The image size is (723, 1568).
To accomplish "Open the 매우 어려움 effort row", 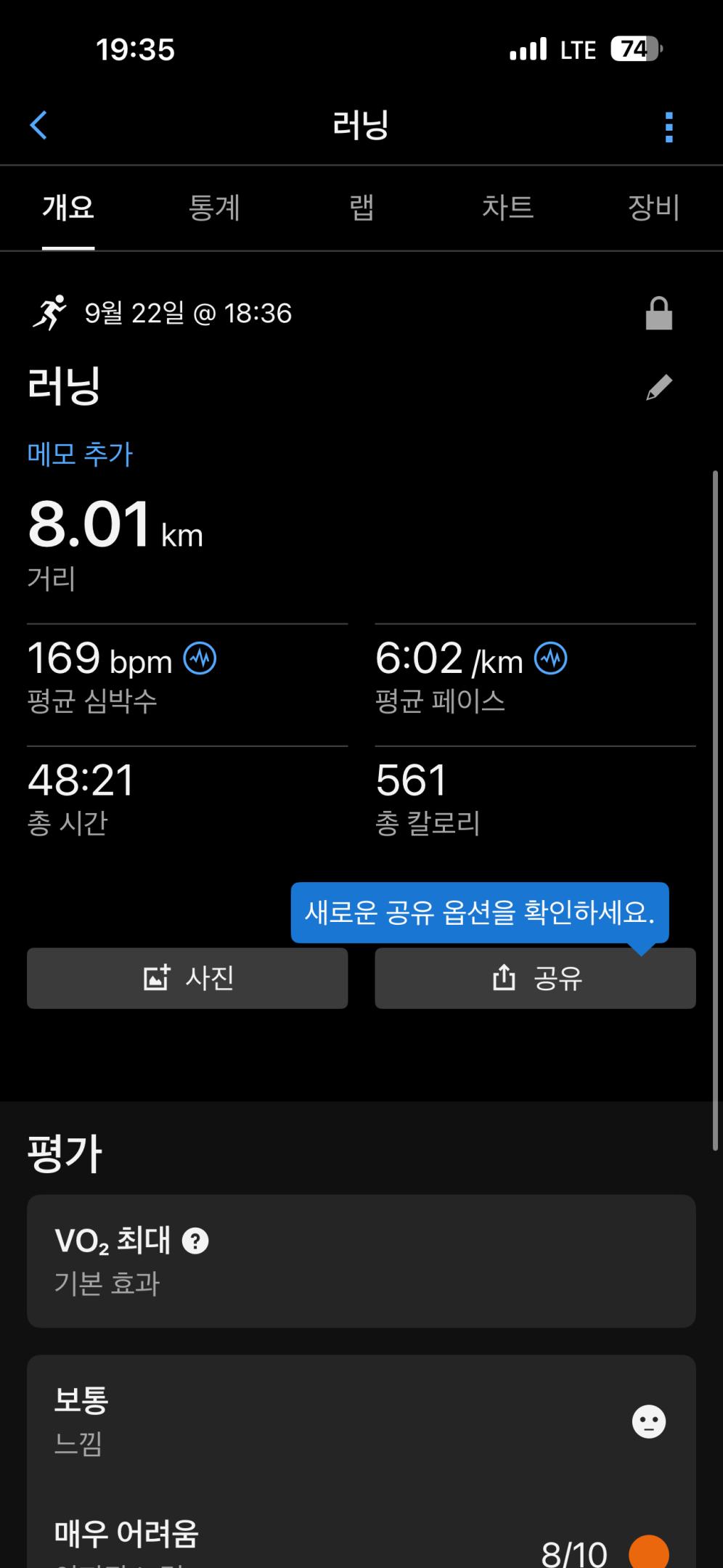I will click(361, 1543).
